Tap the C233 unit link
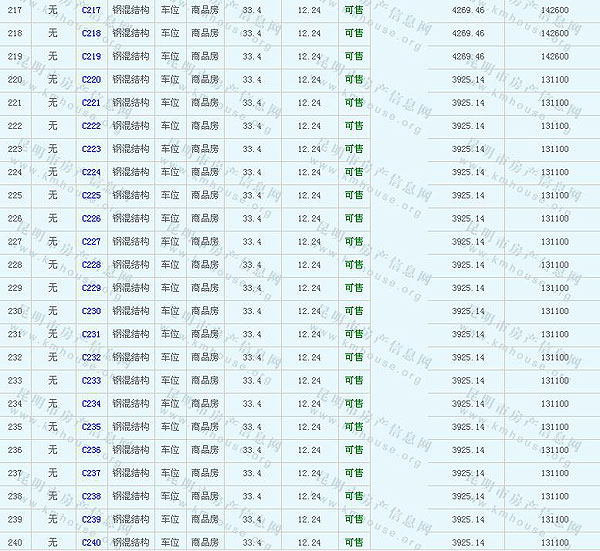This screenshot has width=600, height=551. pyautogui.click(x=91, y=380)
